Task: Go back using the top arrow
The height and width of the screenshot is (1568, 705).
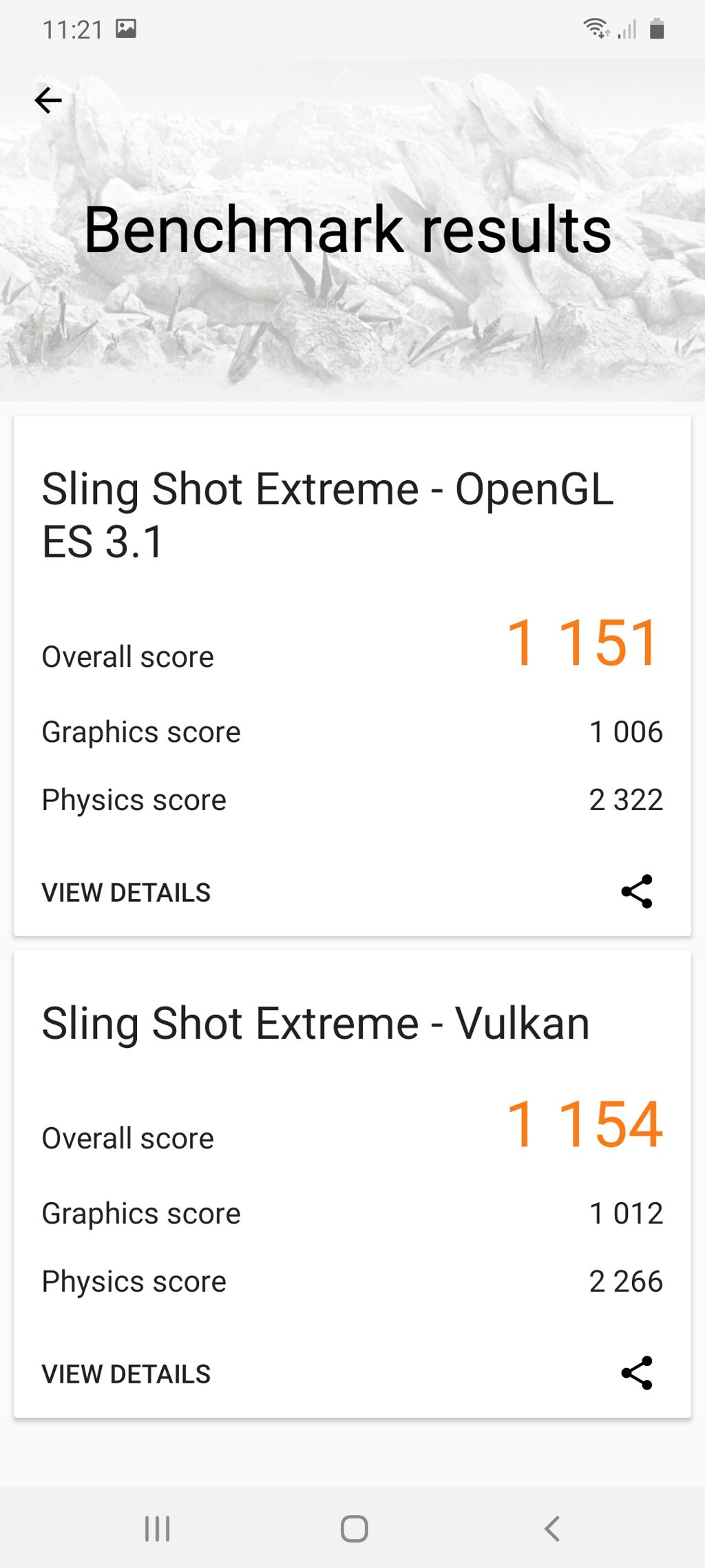Action: (x=48, y=101)
